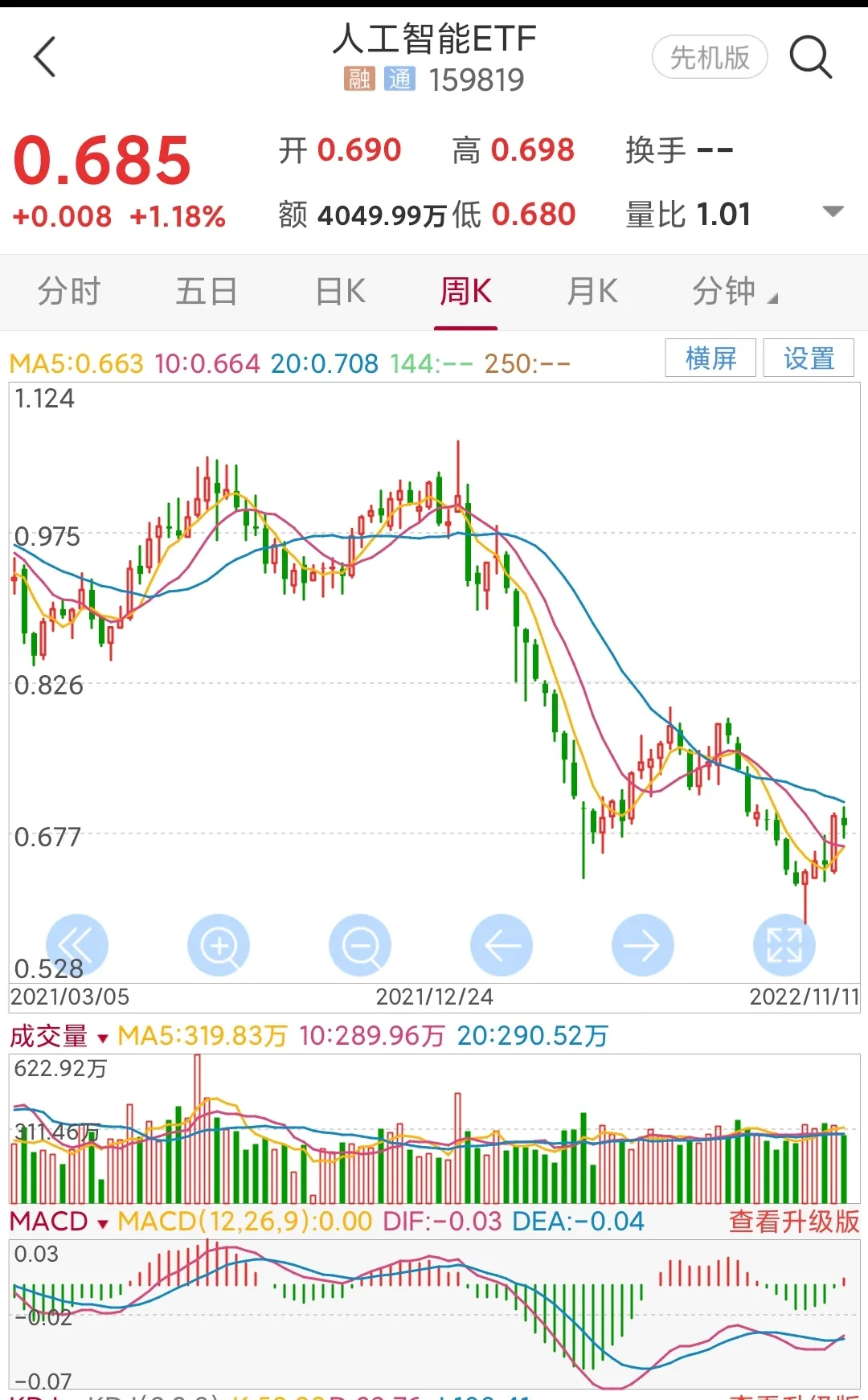Screen dimensions: 868x1400
Task: Open chart 设置 settings
Action: 809,358
